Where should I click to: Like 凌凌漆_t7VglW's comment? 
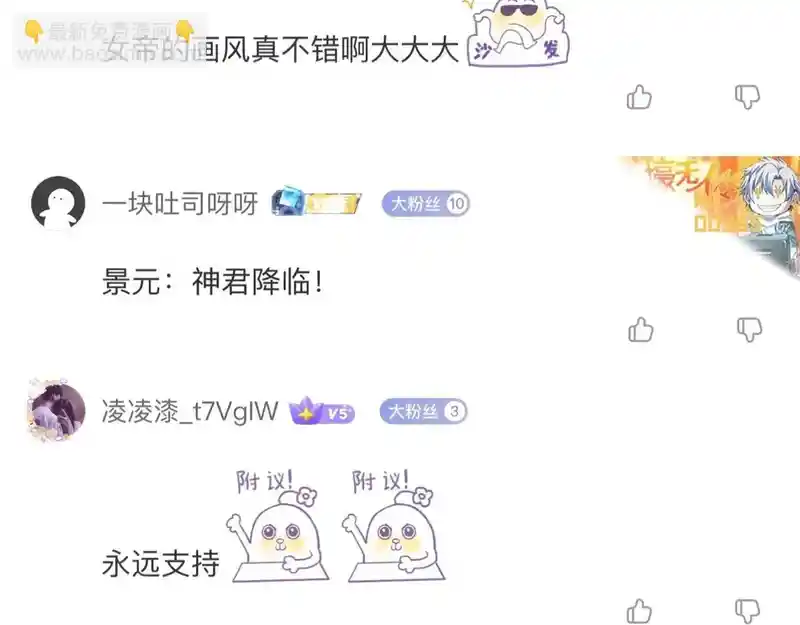point(640,611)
